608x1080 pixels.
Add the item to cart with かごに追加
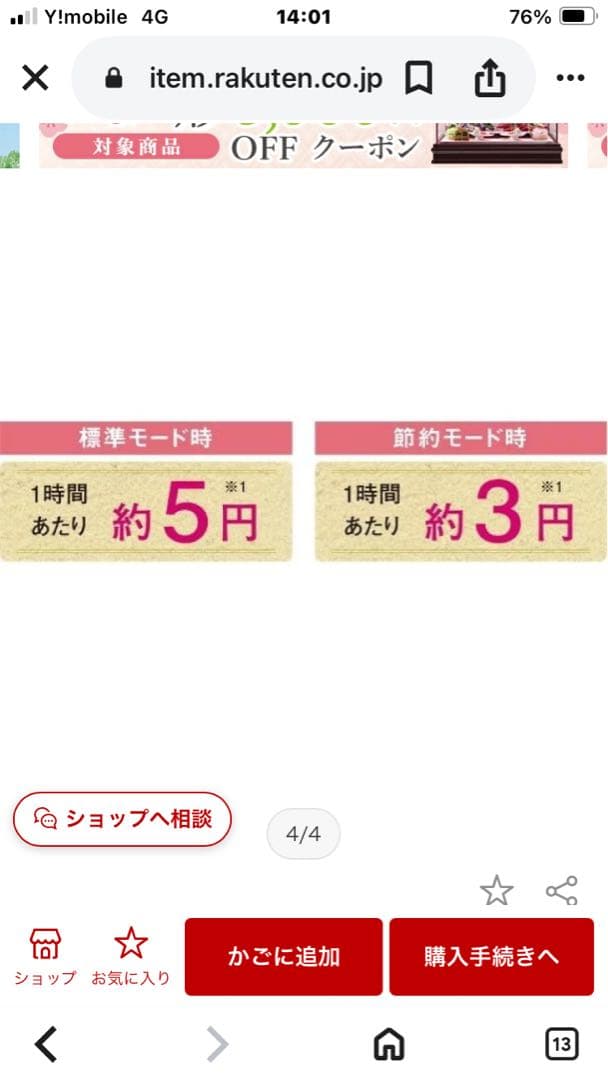[x=283, y=957]
